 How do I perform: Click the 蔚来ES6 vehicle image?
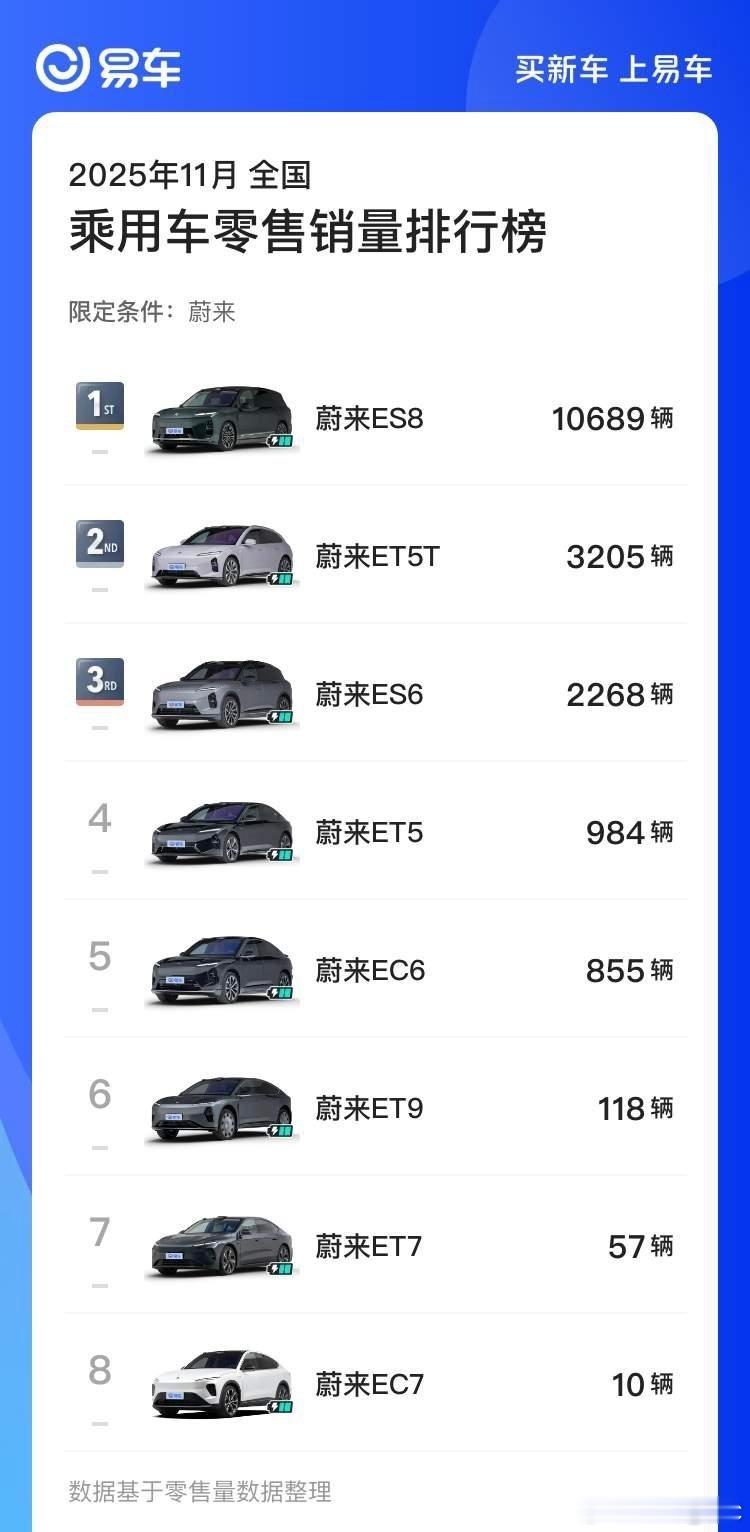pos(222,692)
